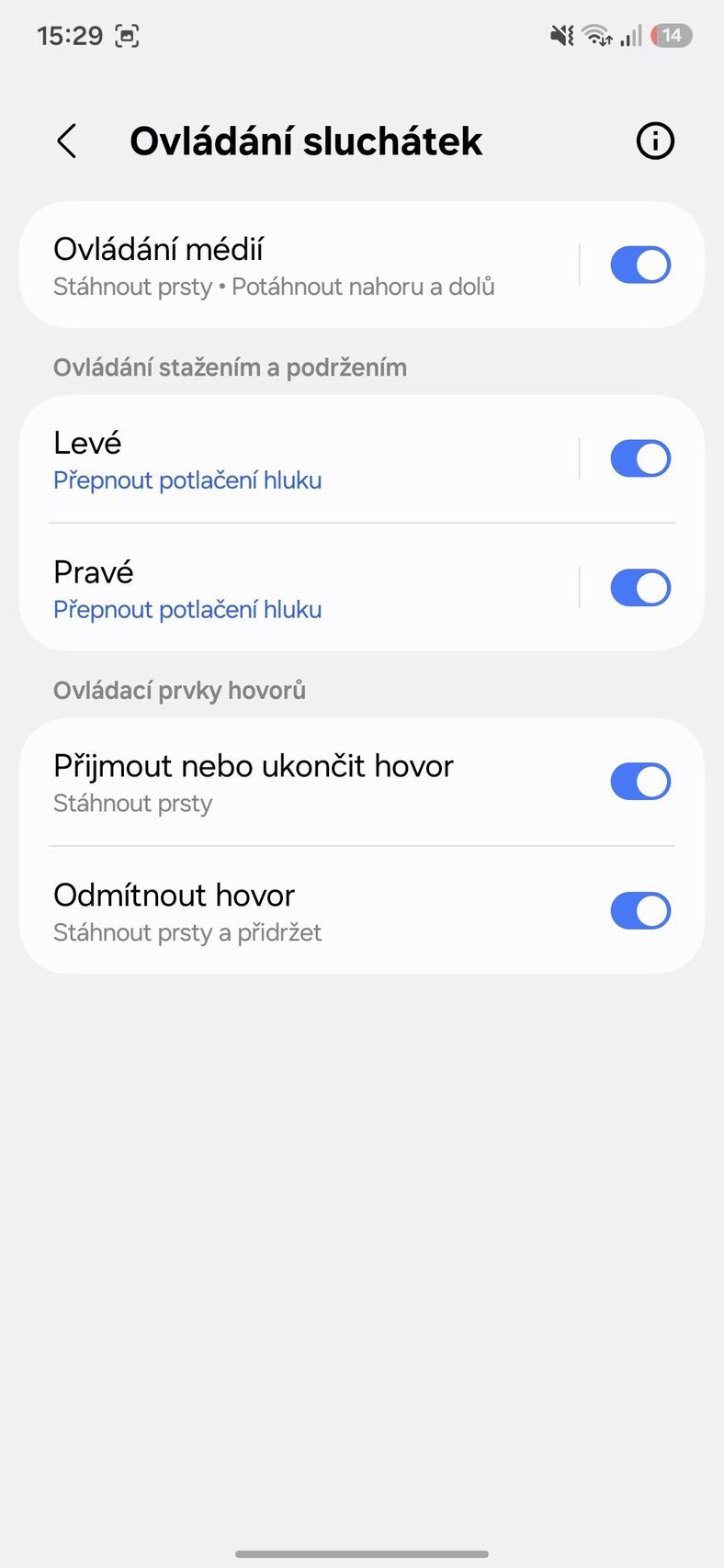The image size is (724, 1568).
Task: Tap the back arrow to leave headphone controls
Action: [x=65, y=141]
